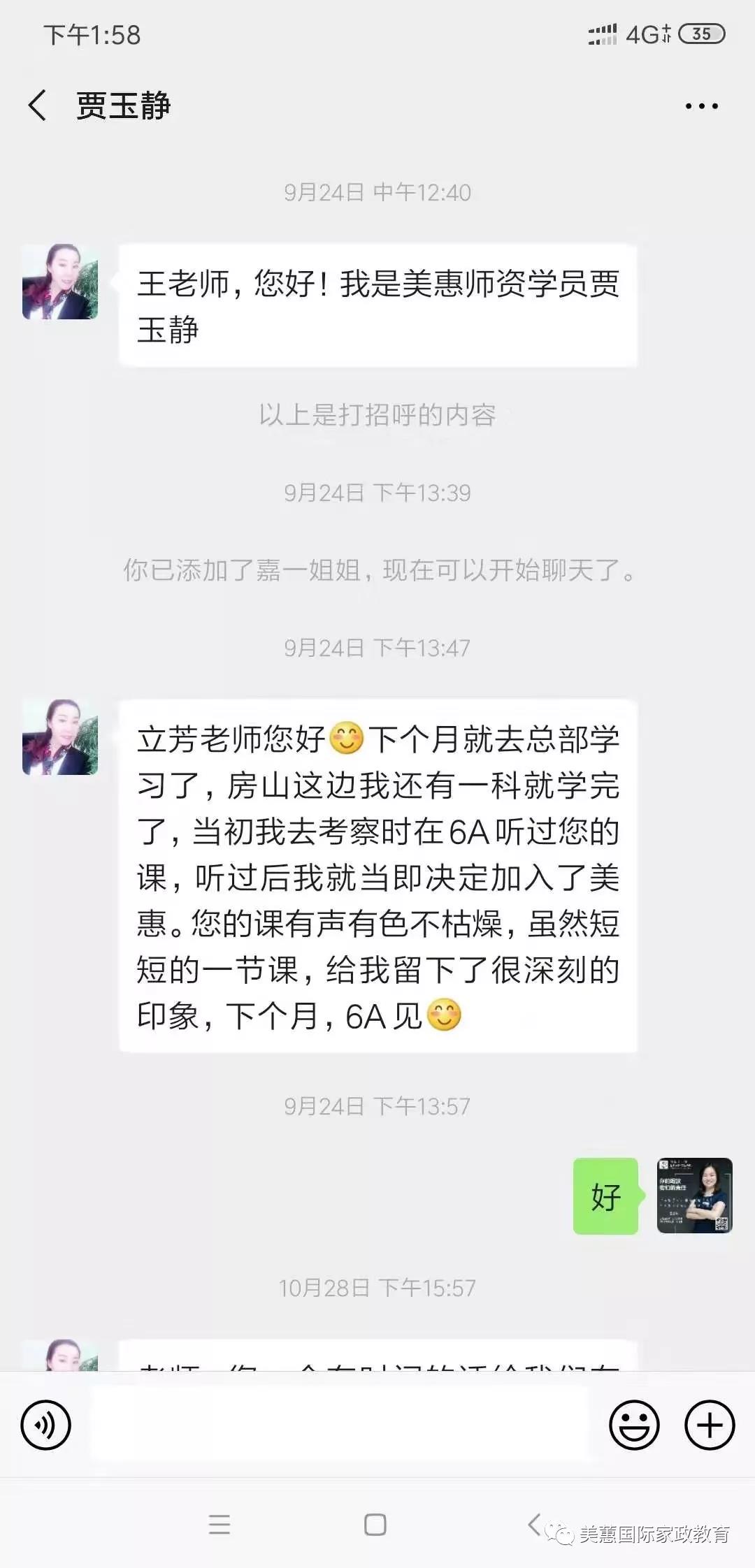Viewport: 755px width, 1568px height.
Task: Open the plus attachment menu
Action: [x=710, y=1425]
